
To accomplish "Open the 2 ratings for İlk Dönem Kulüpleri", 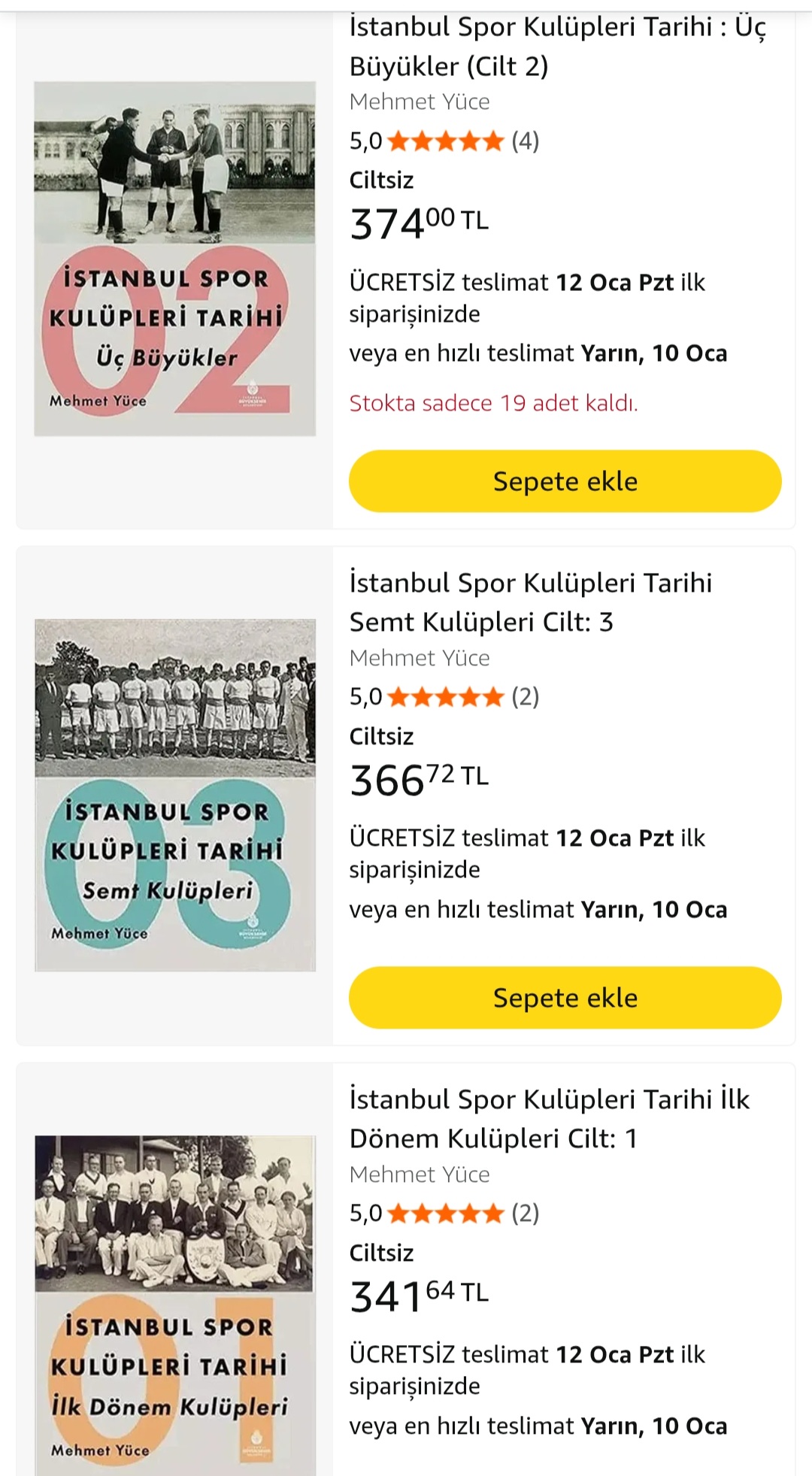I will point(525,1214).
